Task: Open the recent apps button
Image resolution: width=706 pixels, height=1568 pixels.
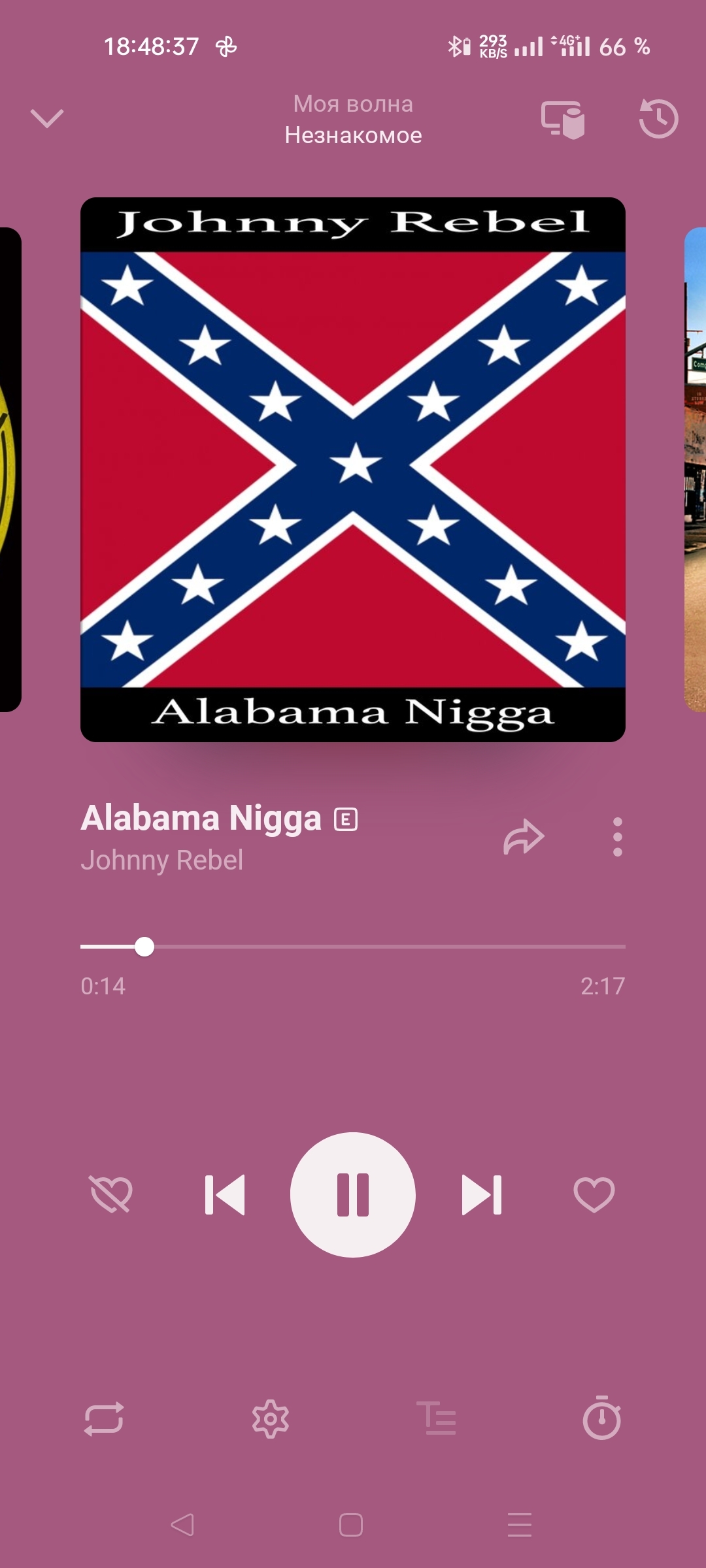Action: click(x=520, y=1525)
